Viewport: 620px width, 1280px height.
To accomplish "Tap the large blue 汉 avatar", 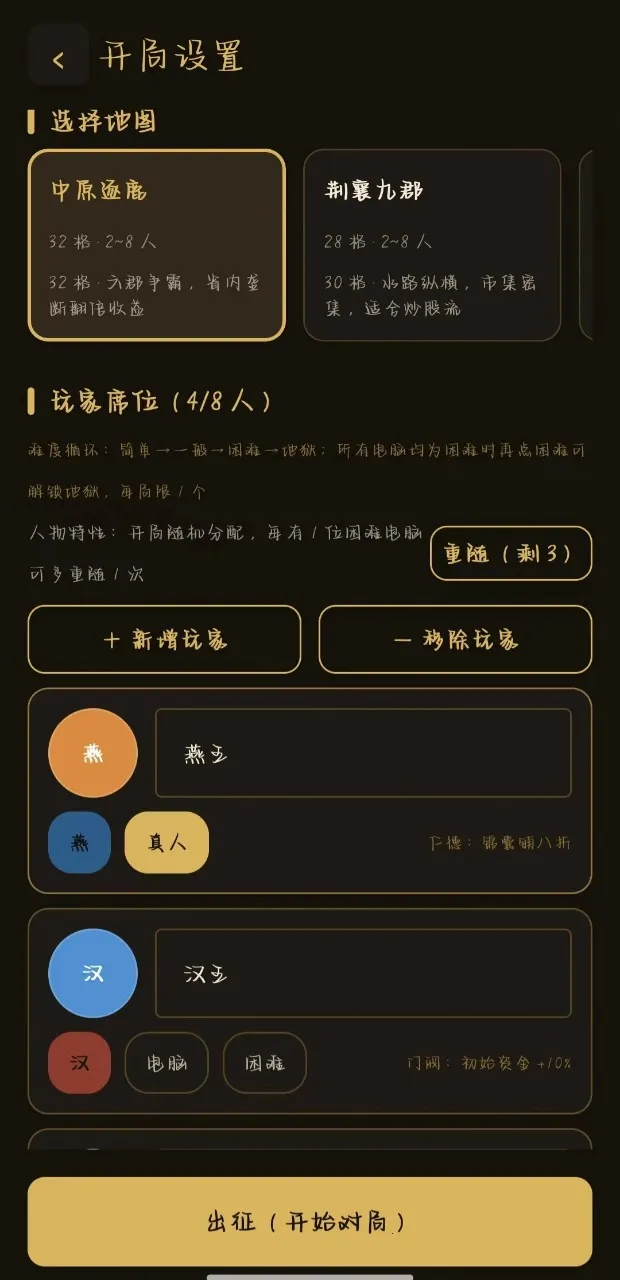I will pyautogui.click(x=93, y=973).
